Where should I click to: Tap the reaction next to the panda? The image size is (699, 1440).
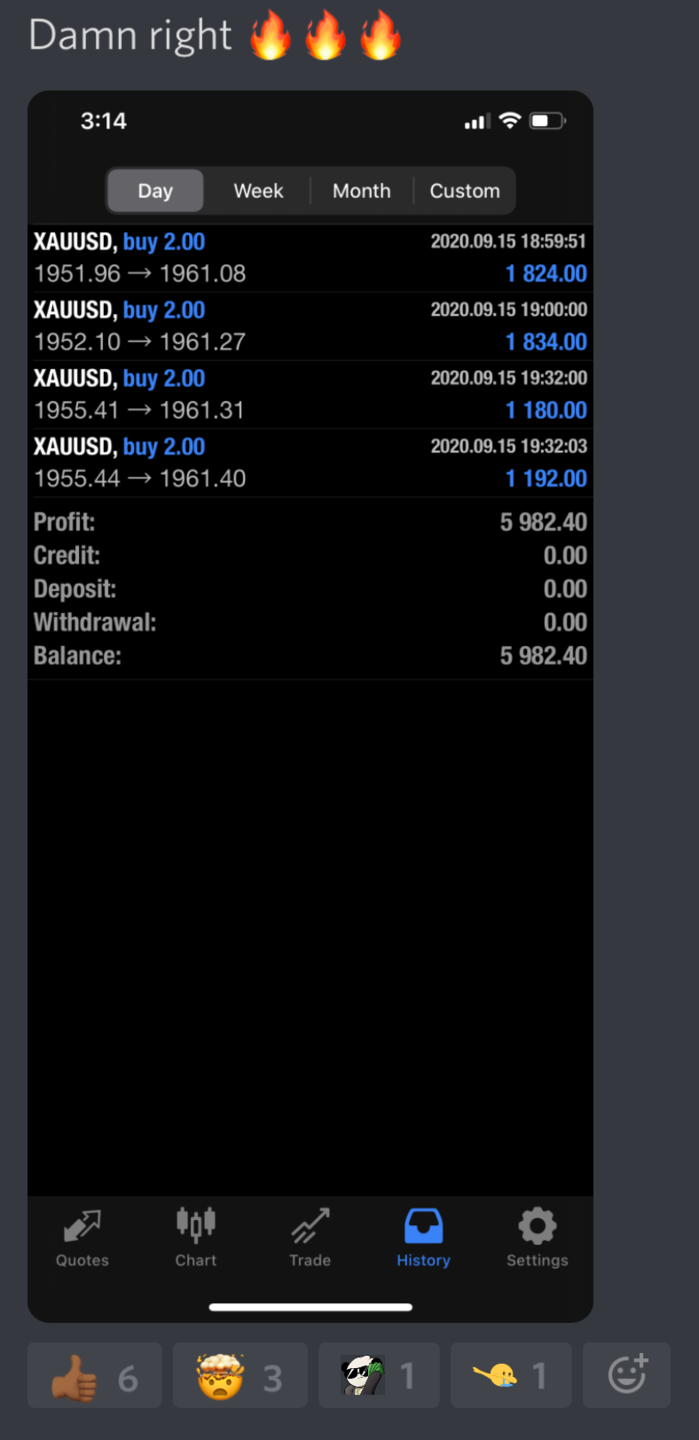(510, 1376)
